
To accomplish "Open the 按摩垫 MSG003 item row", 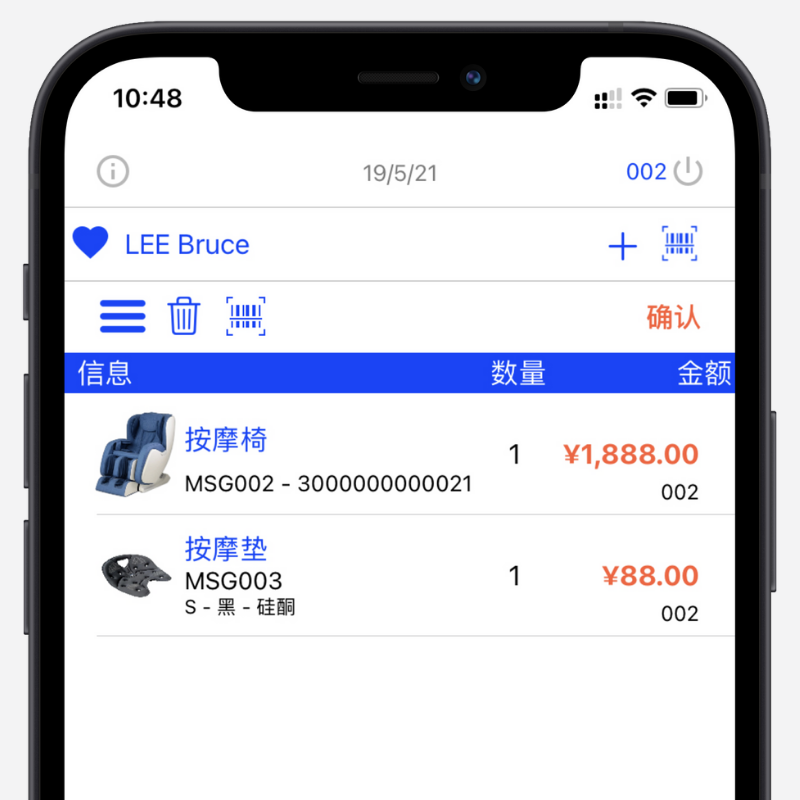I will point(400,577).
